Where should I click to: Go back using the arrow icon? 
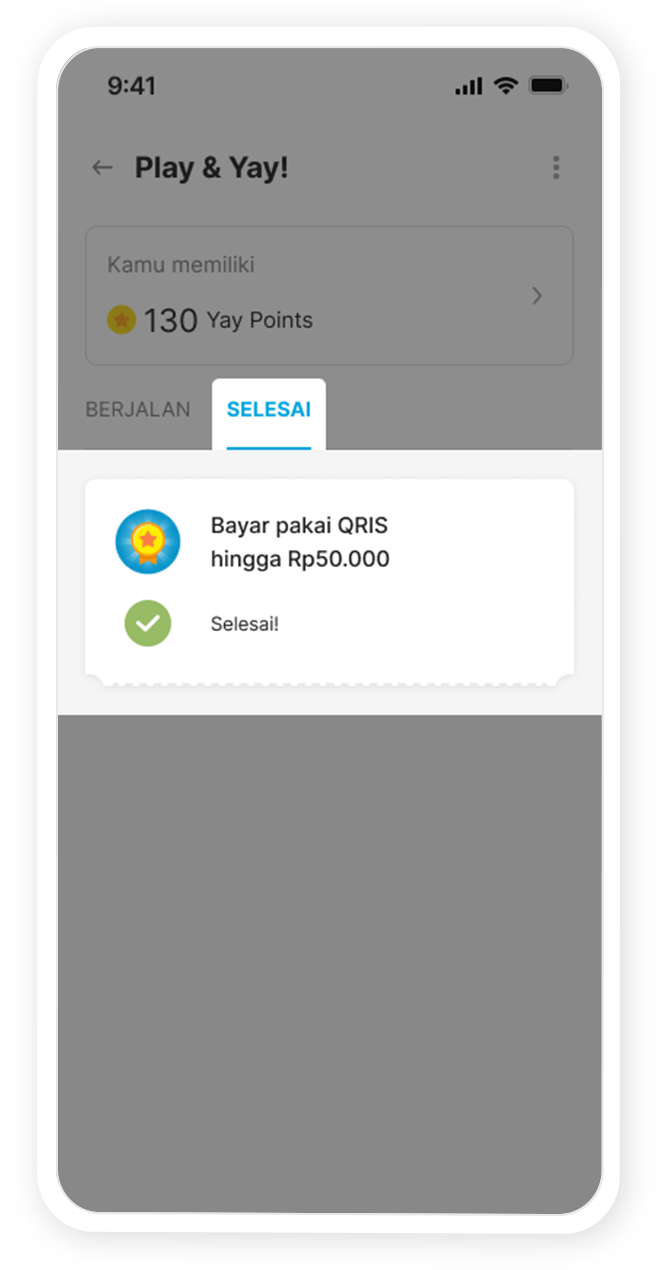tap(102, 168)
